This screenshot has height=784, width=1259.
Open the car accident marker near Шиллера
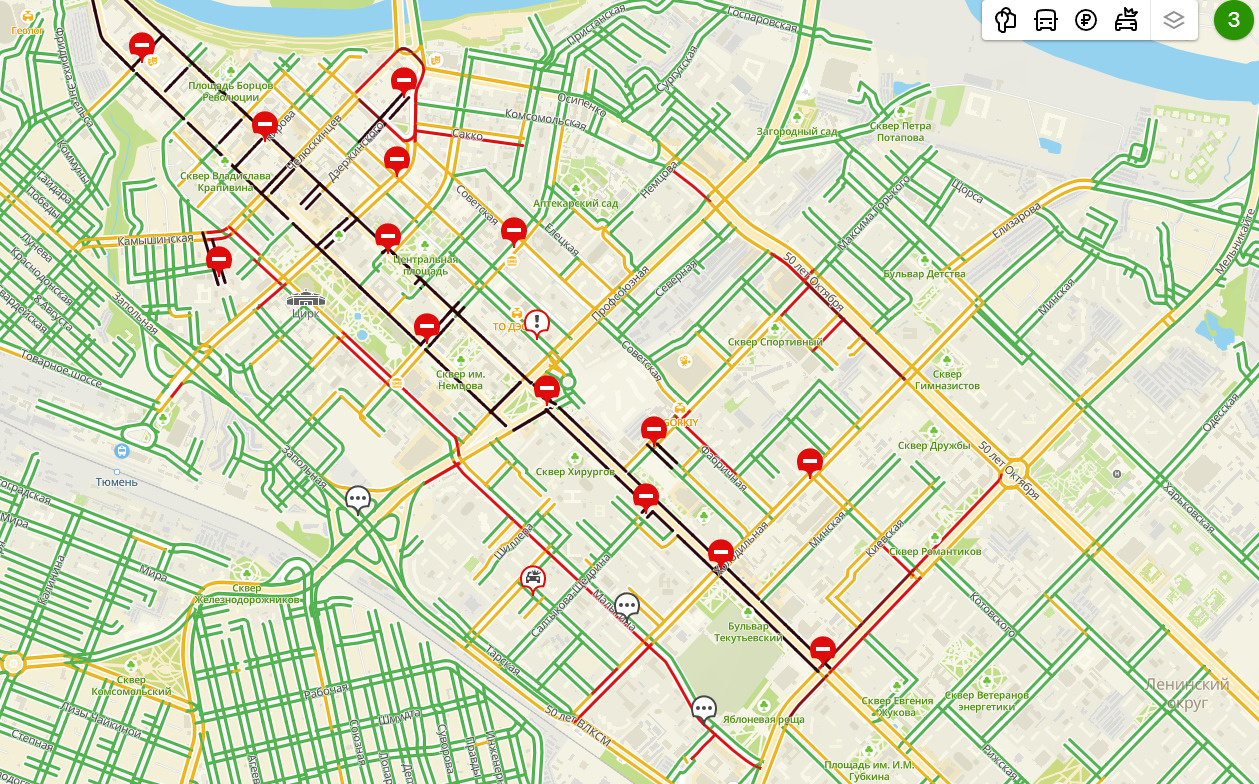(534, 577)
